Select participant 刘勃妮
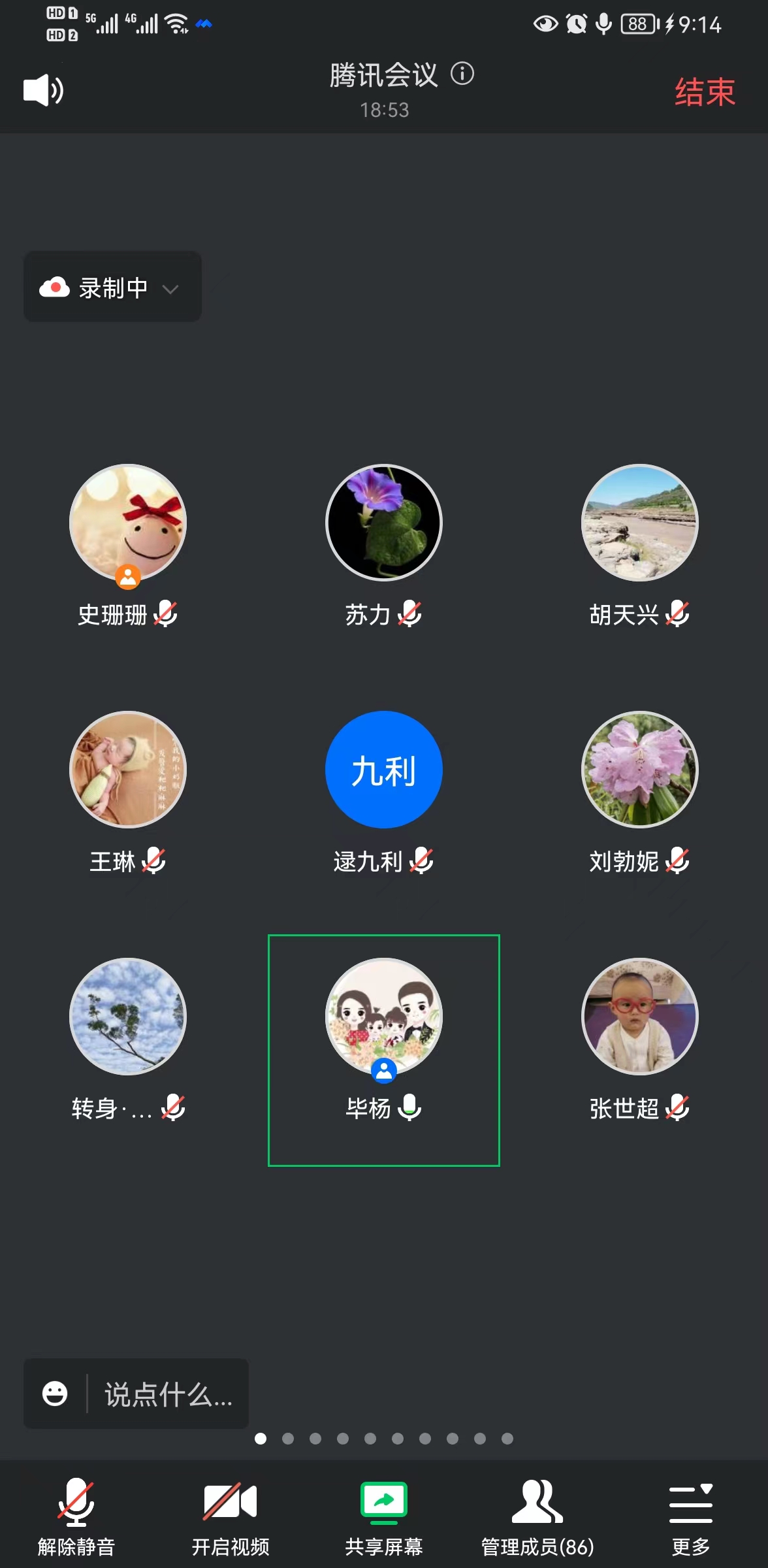This screenshot has height=1568, width=768. [x=640, y=770]
